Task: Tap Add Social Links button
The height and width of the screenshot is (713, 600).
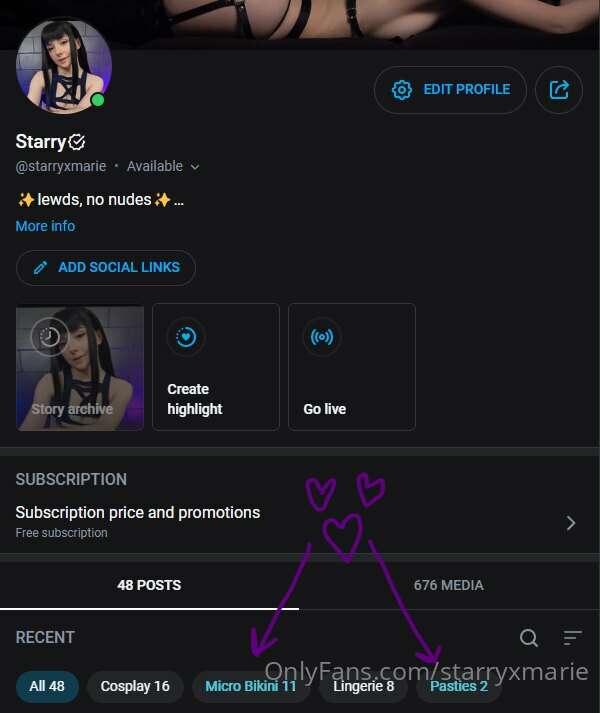Action: click(106, 268)
